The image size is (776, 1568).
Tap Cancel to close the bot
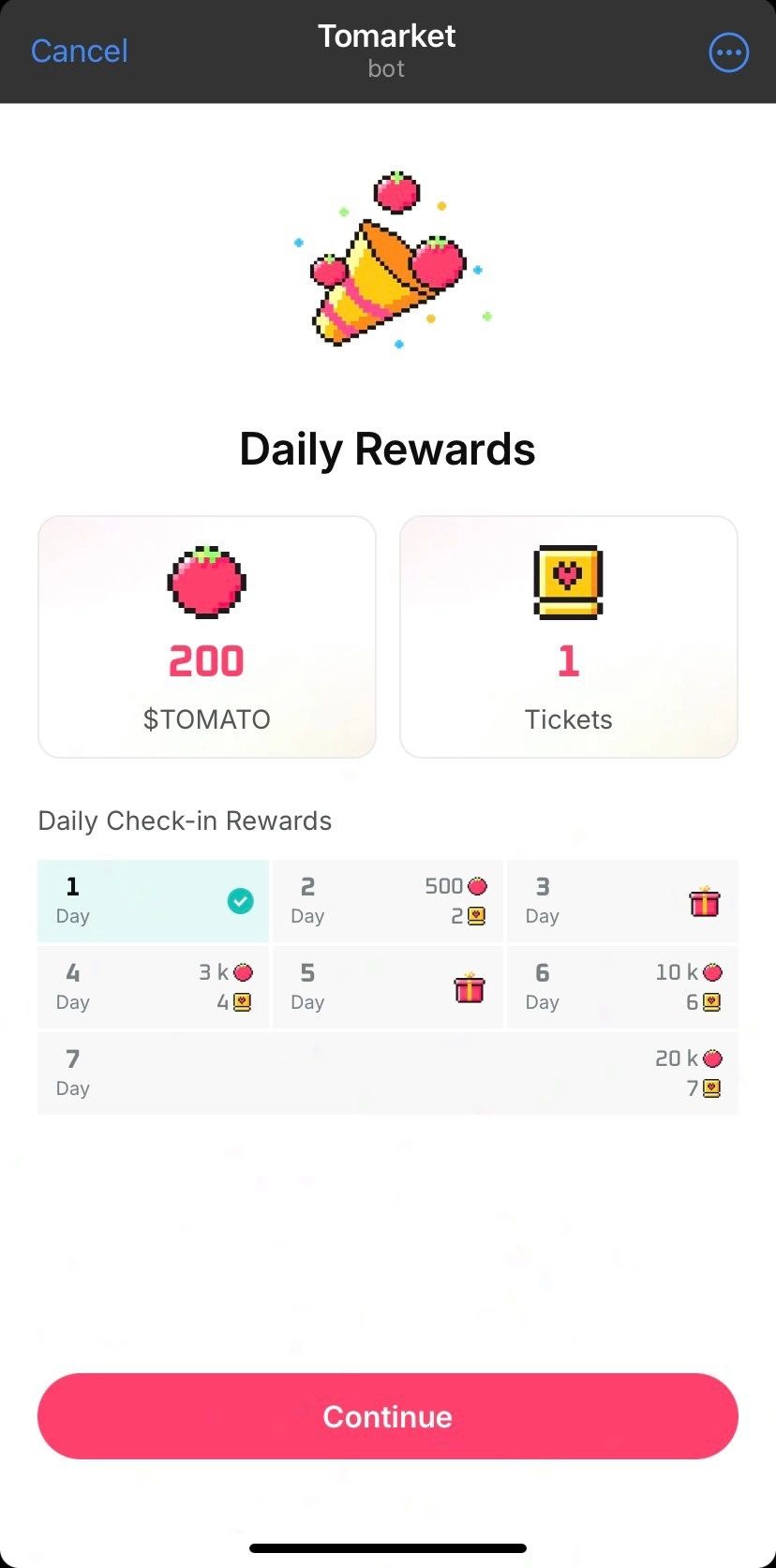pos(79,51)
